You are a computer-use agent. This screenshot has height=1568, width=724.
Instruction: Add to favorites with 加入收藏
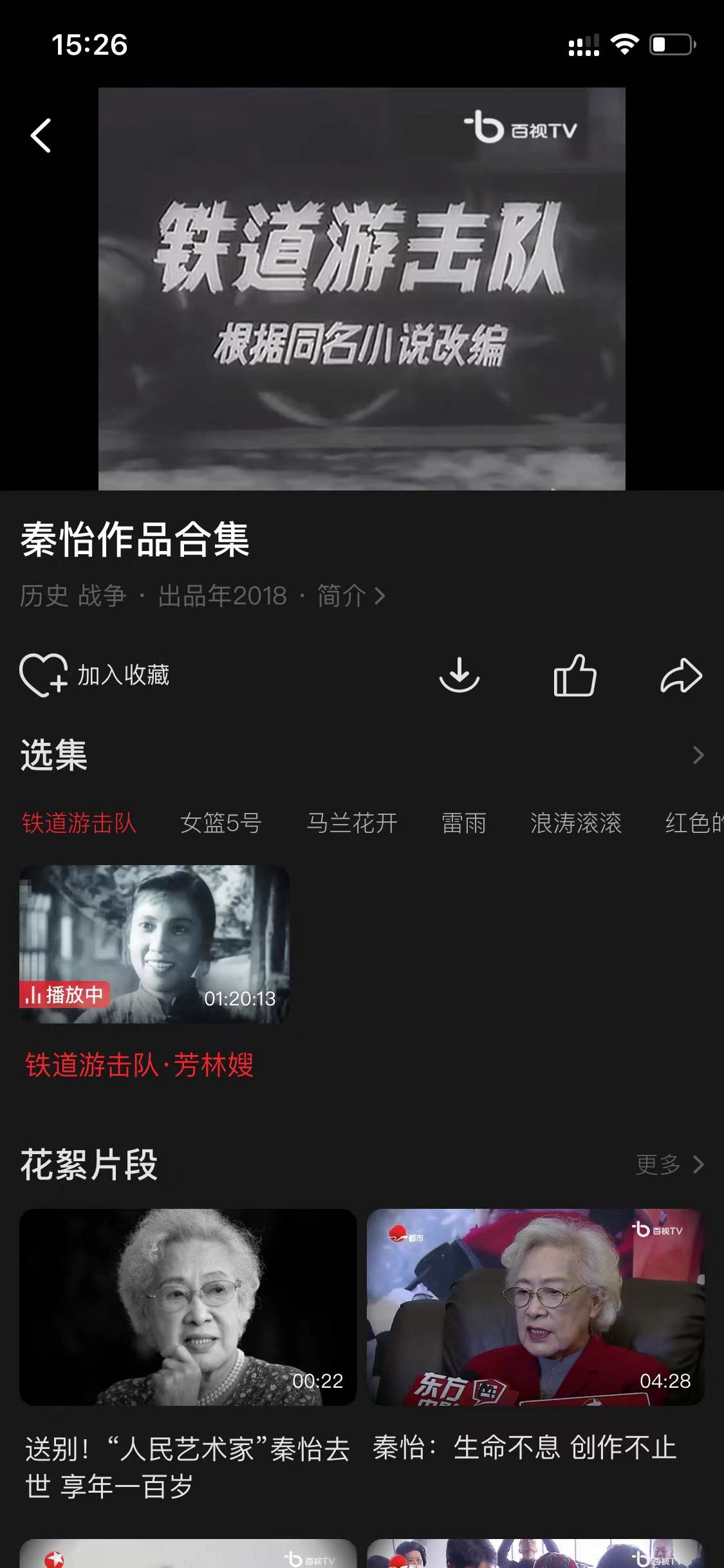point(95,675)
